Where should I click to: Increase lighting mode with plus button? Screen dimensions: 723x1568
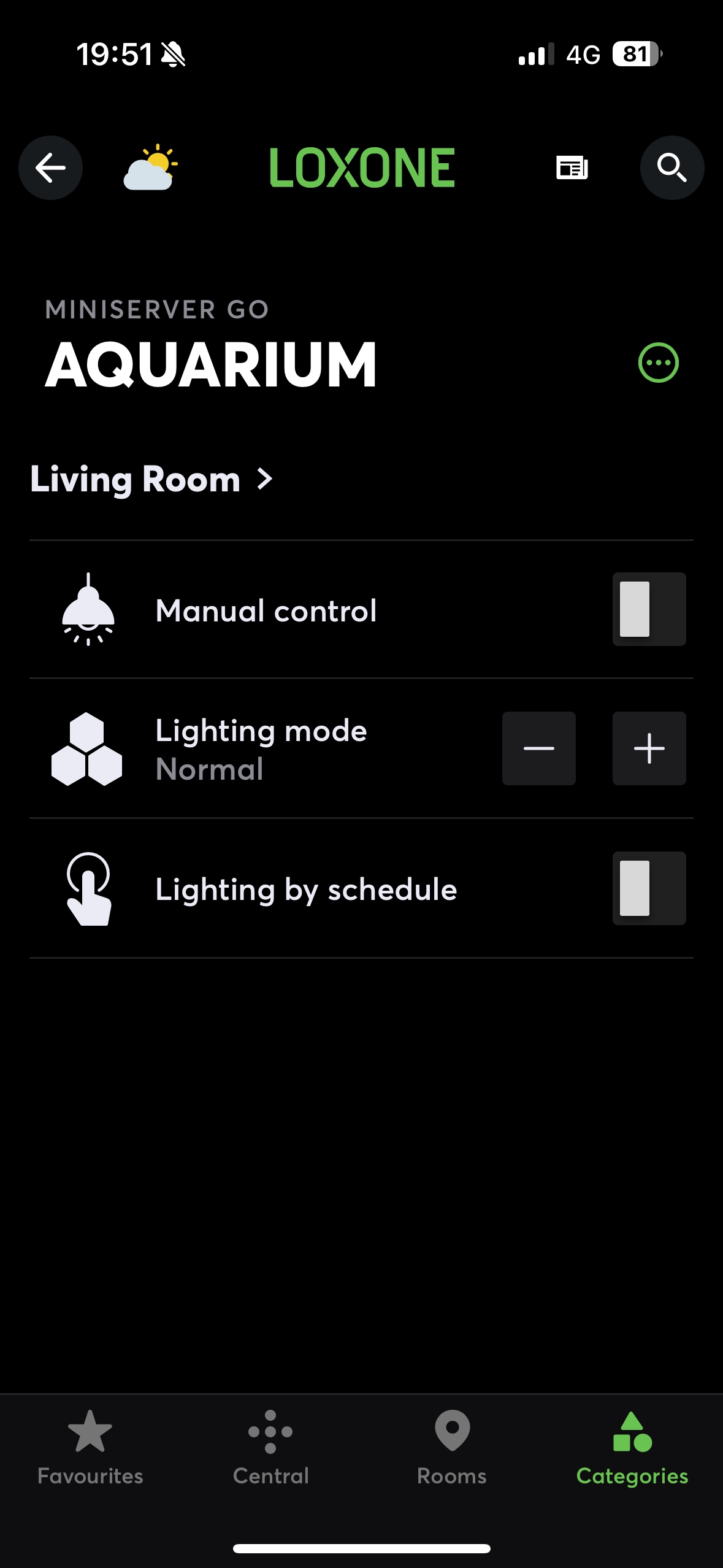pyautogui.click(x=649, y=748)
